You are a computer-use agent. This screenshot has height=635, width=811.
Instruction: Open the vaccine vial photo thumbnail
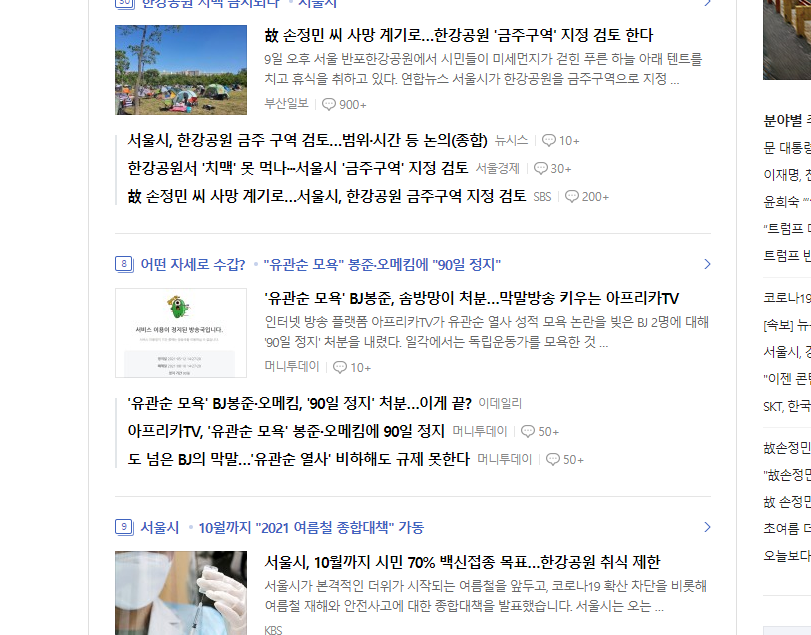180,592
